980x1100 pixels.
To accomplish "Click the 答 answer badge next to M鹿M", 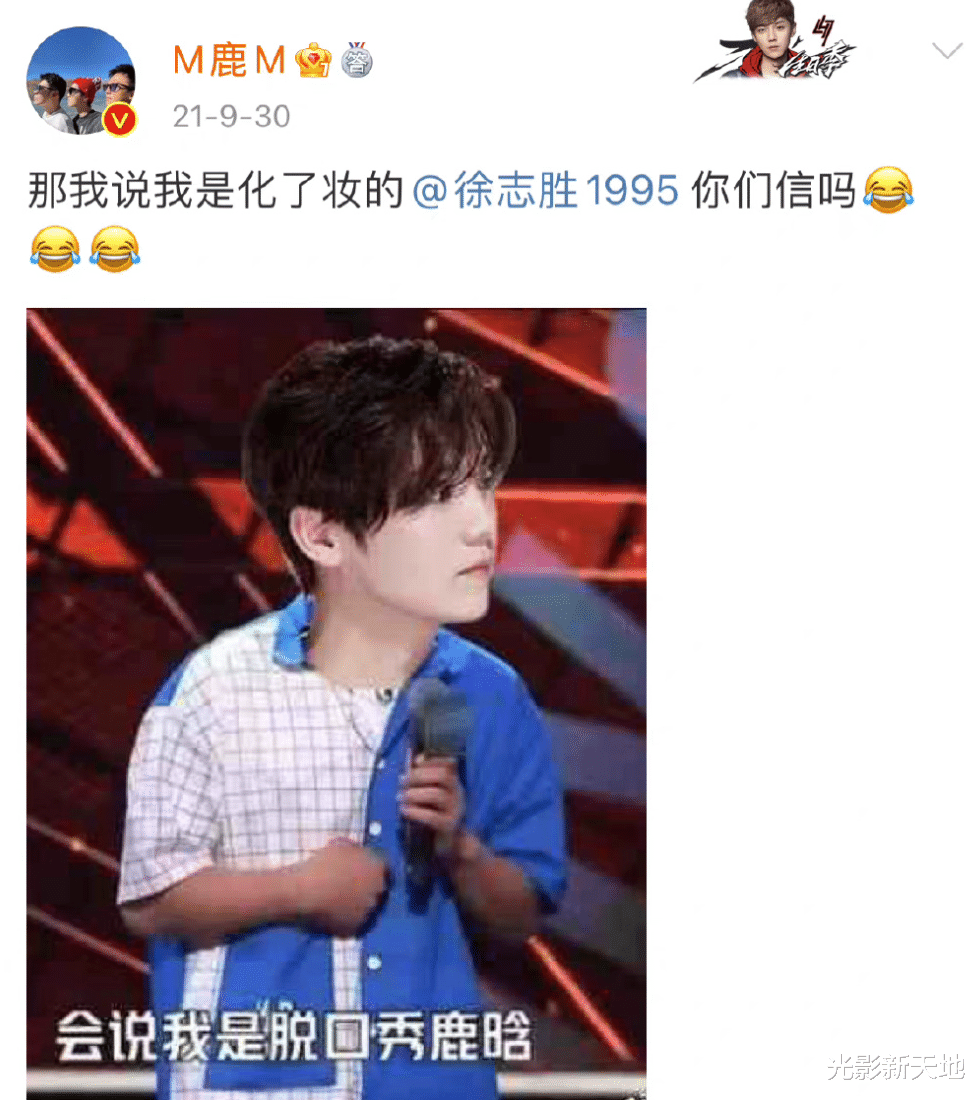I will [358, 60].
